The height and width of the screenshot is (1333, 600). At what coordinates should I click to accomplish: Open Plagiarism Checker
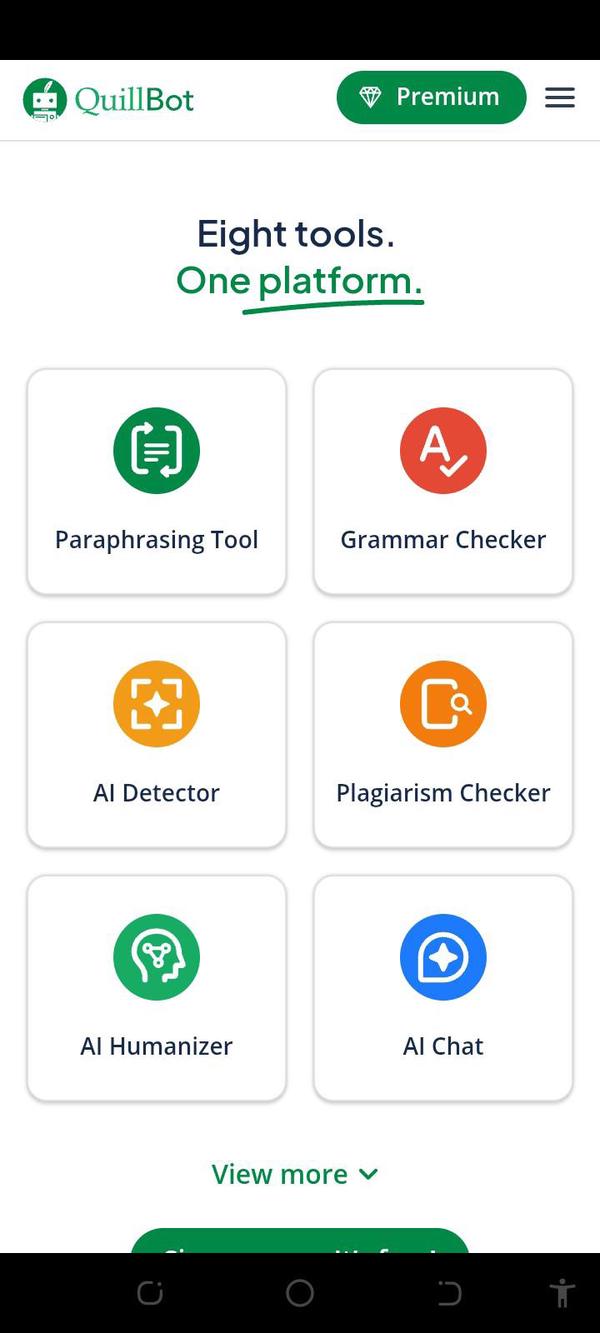coord(443,734)
